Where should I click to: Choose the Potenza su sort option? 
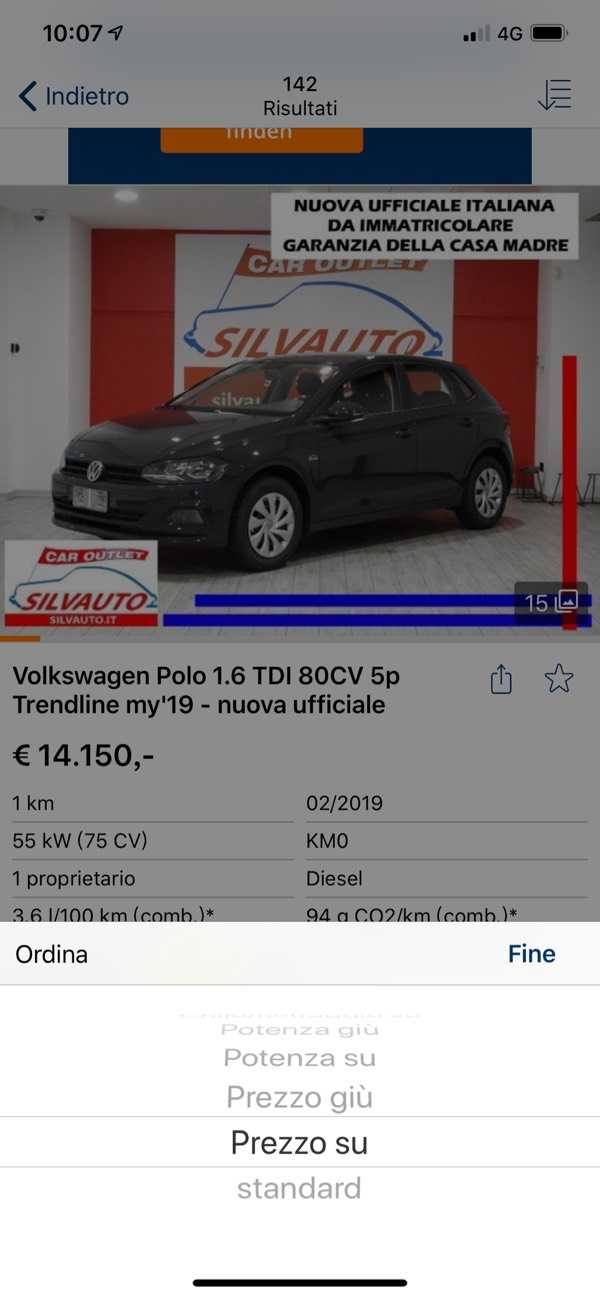tap(299, 1057)
